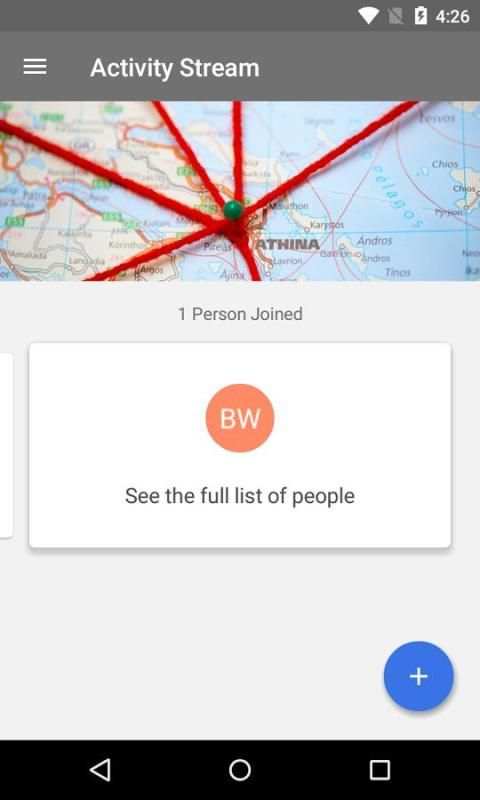Open the recent apps overview
The image size is (480, 800).
pyautogui.click(x=380, y=770)
